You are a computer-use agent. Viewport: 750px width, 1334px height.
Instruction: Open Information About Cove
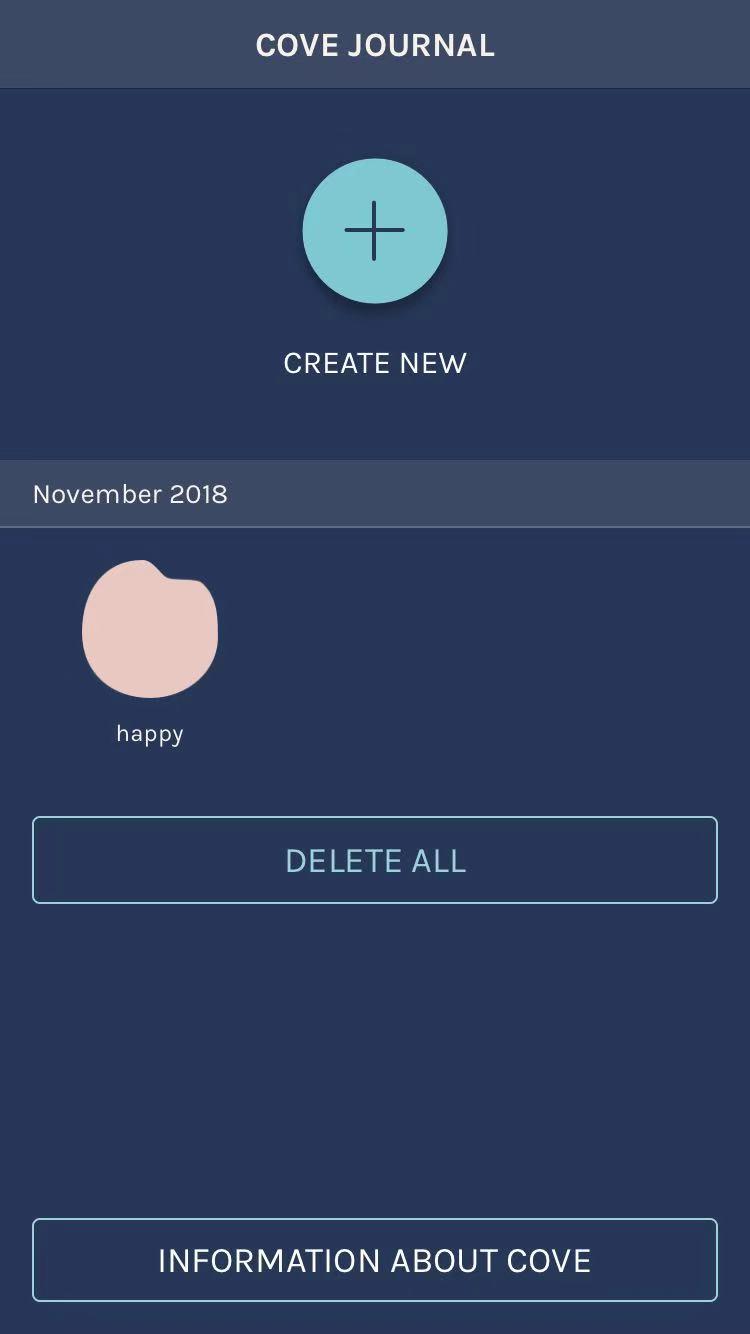tap(375, 1260)
